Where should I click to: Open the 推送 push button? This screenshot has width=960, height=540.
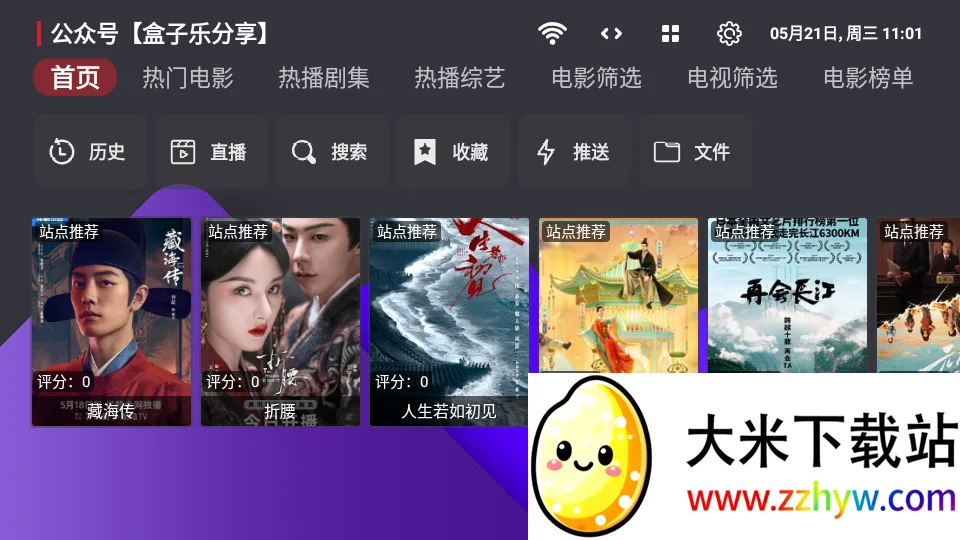[574, 152]
